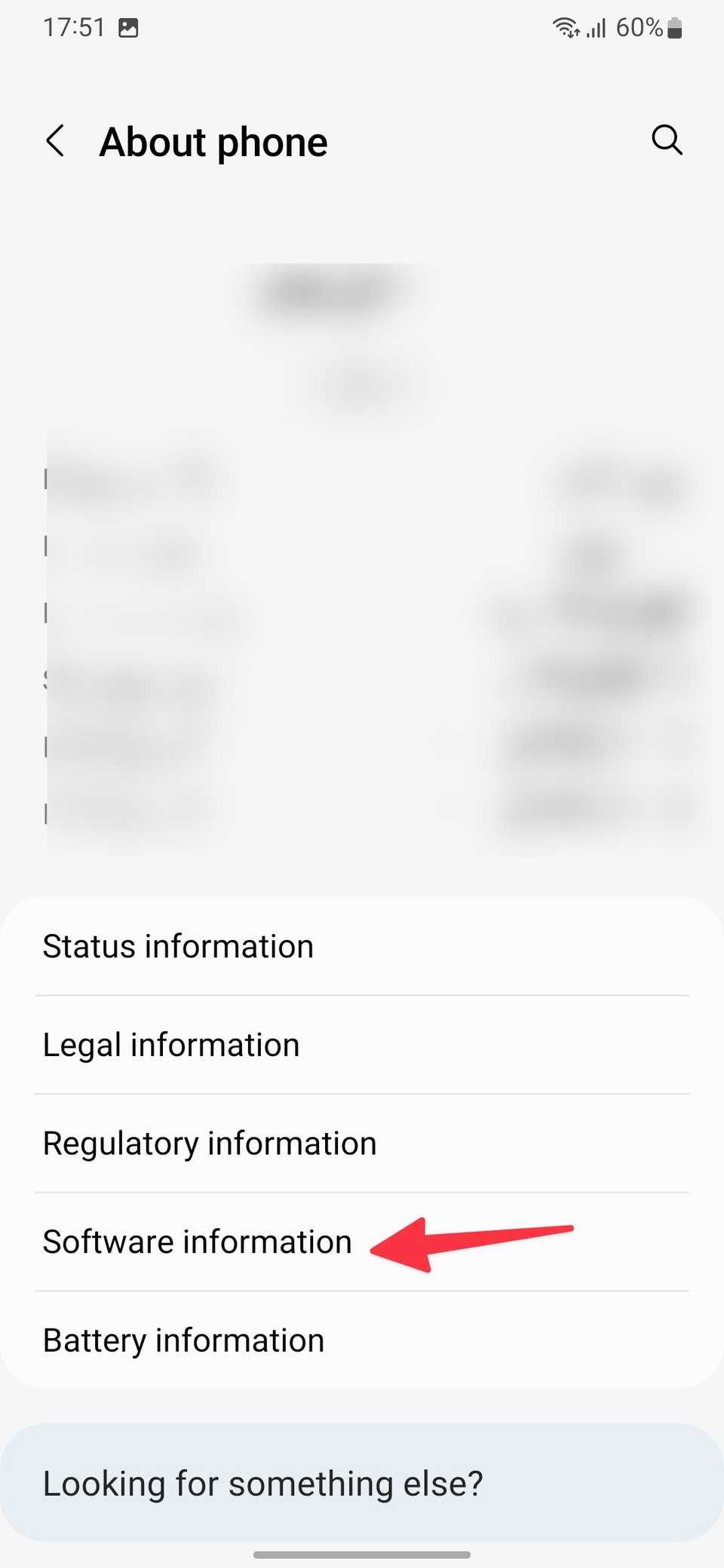Open Battery information
The height and width of the screenshot is (1568, 724).
click(x=183, y=1340)
